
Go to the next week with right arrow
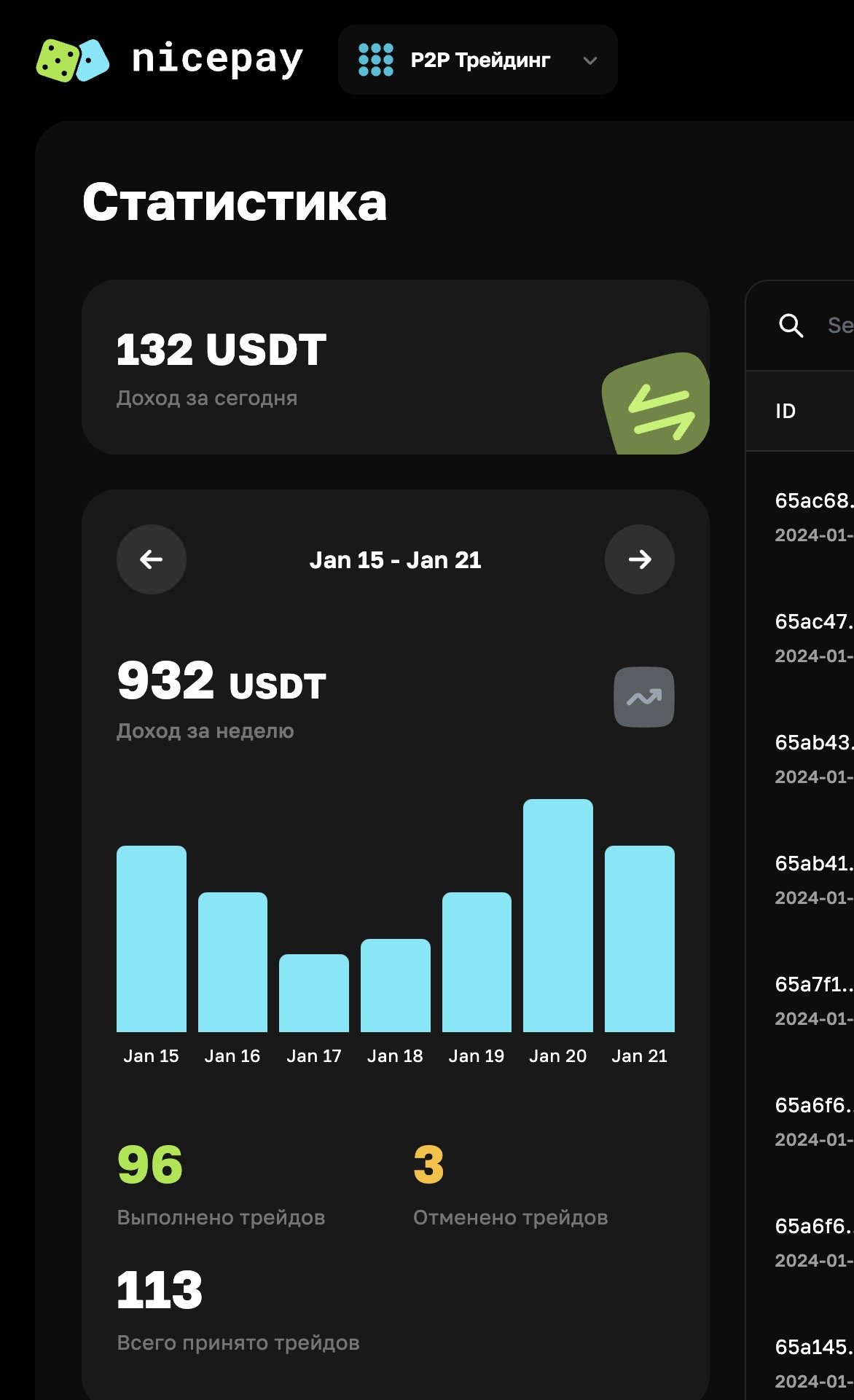click(x=640, y=559)
